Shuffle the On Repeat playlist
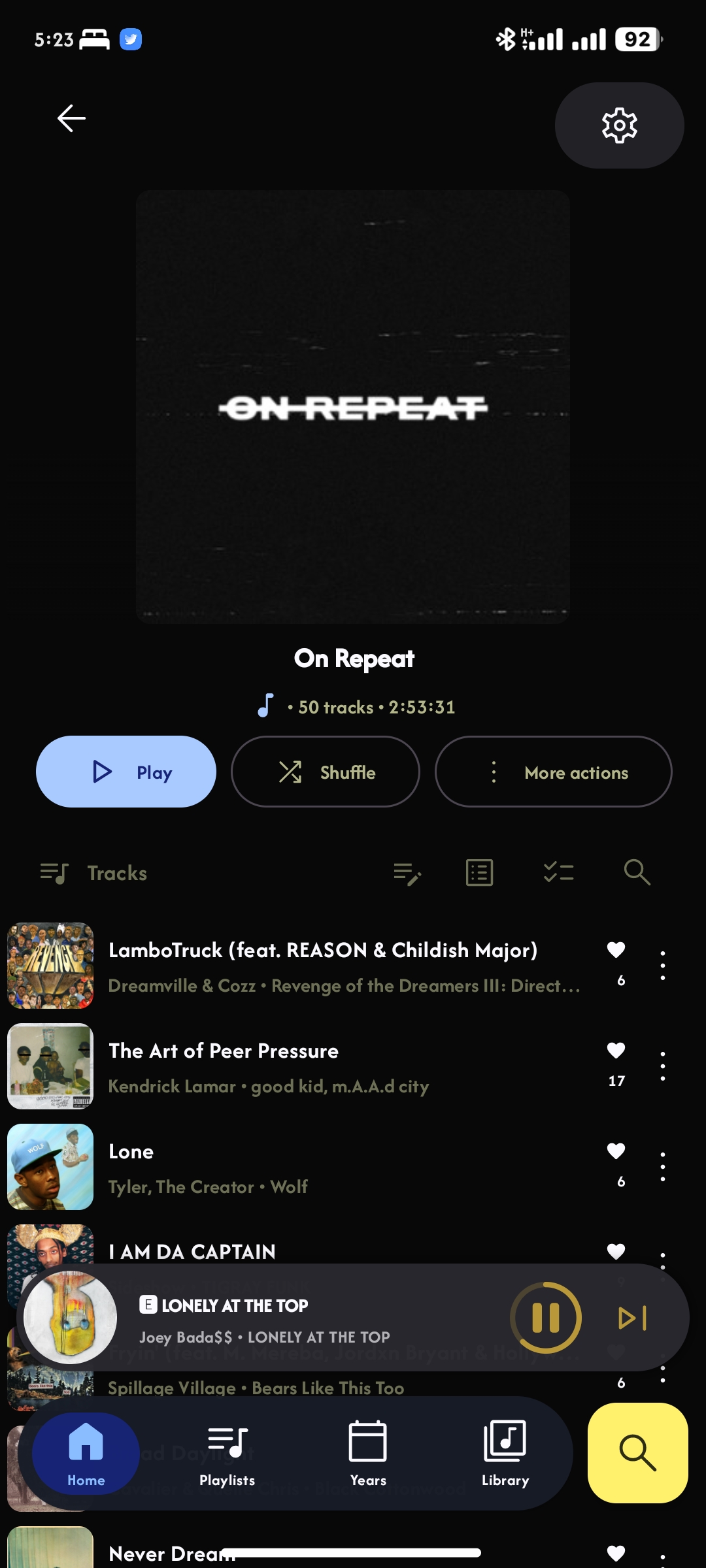The width and height of the screenshot is (706, 1568). 325,772
